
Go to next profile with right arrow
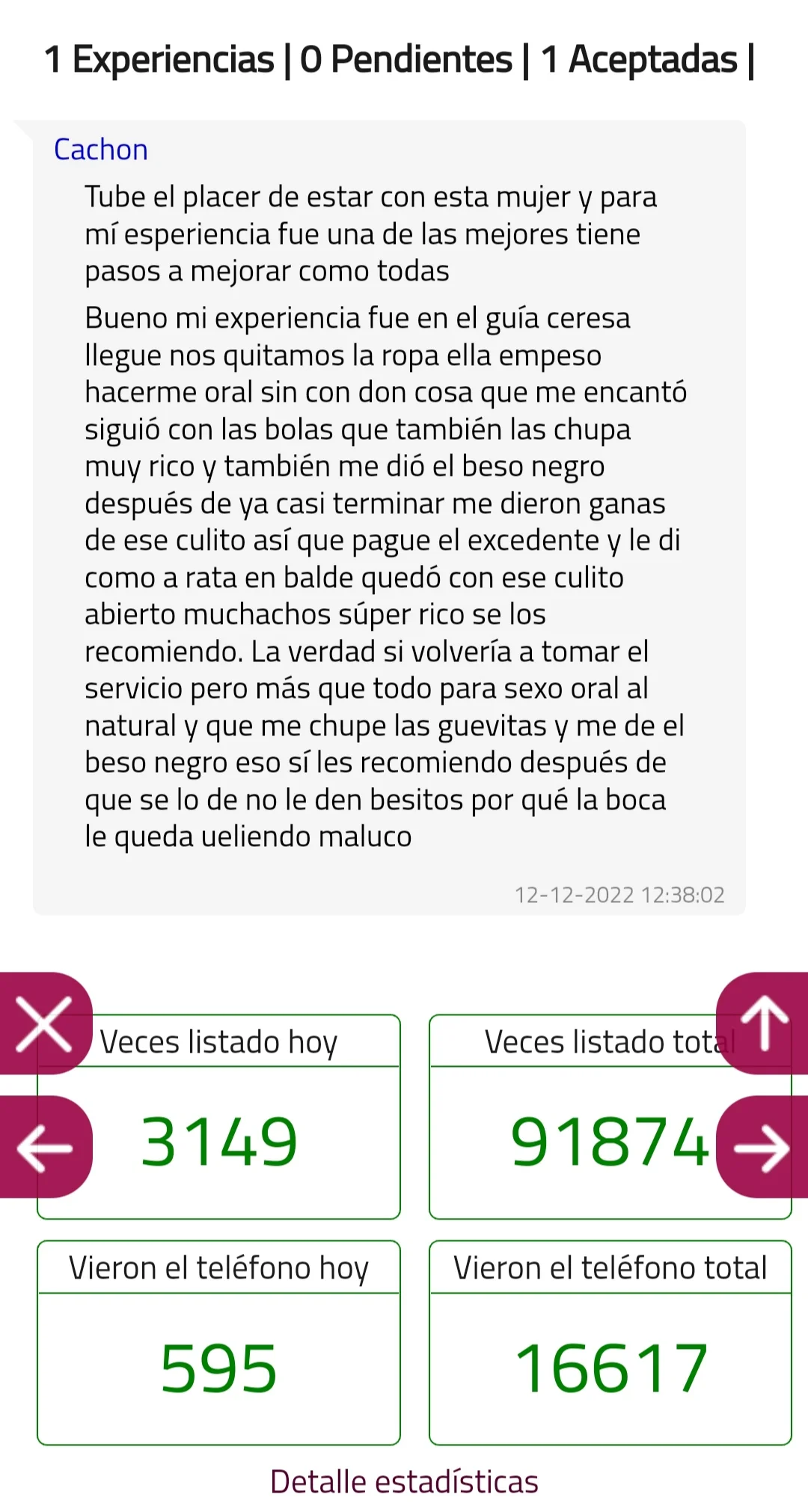pyautogui.click(x=763, y=1146)
